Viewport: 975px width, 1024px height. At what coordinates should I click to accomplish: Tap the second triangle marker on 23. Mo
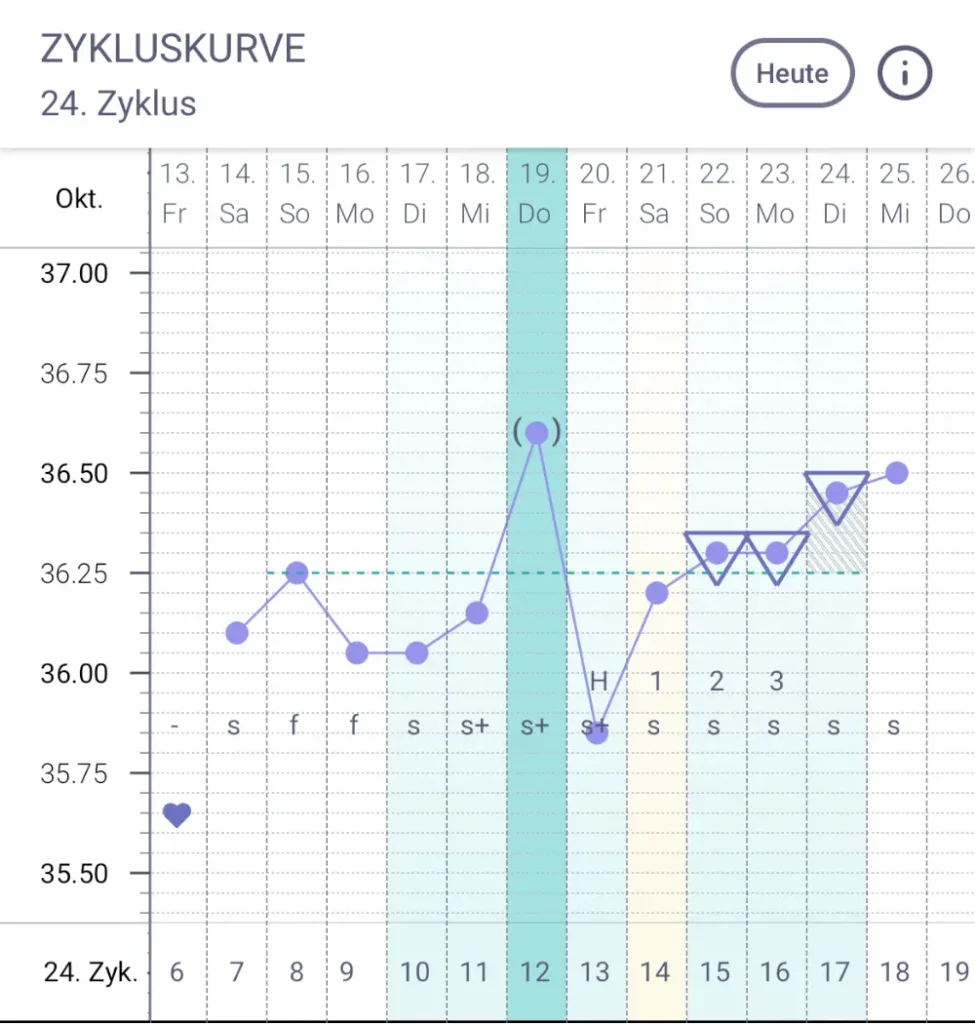(x=776, y=551)
